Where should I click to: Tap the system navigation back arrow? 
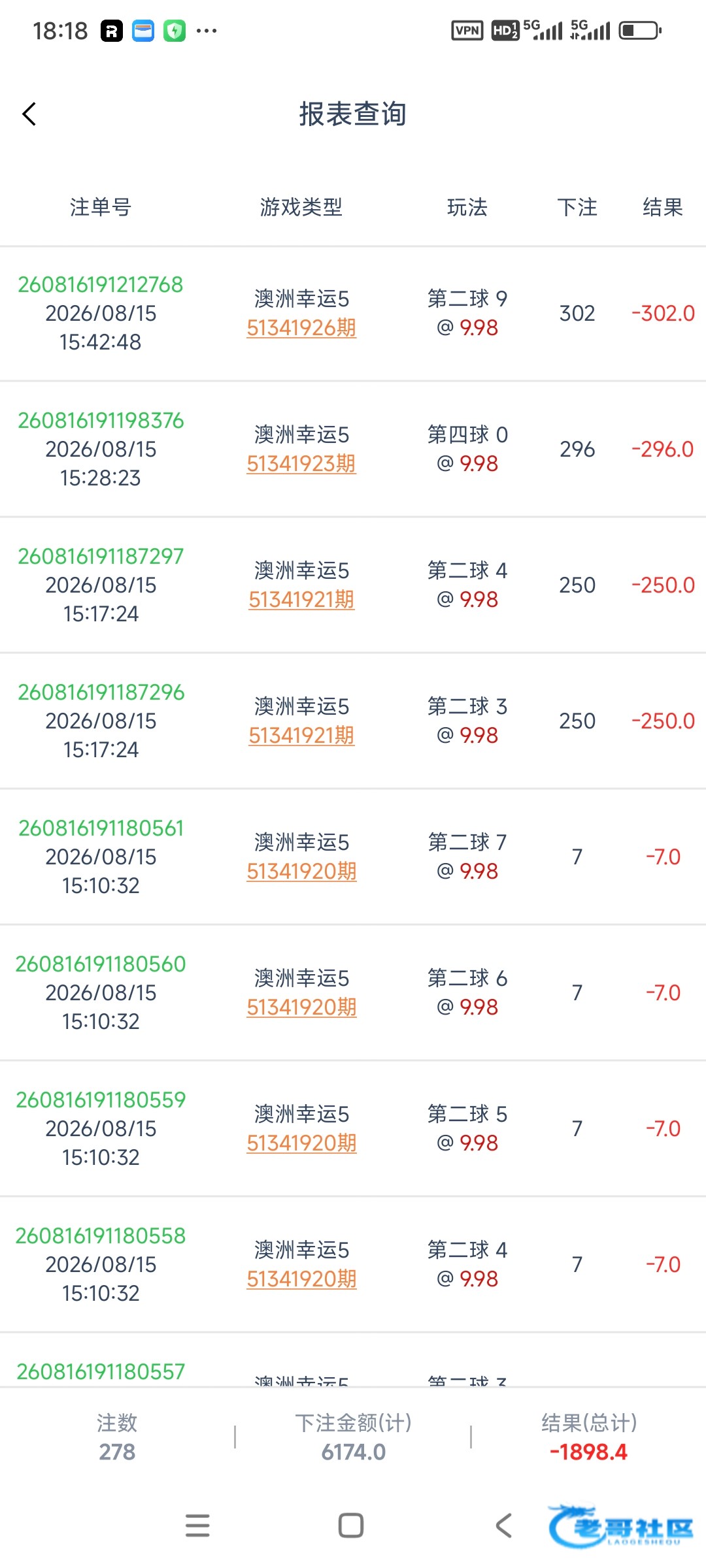(503, 1526)
